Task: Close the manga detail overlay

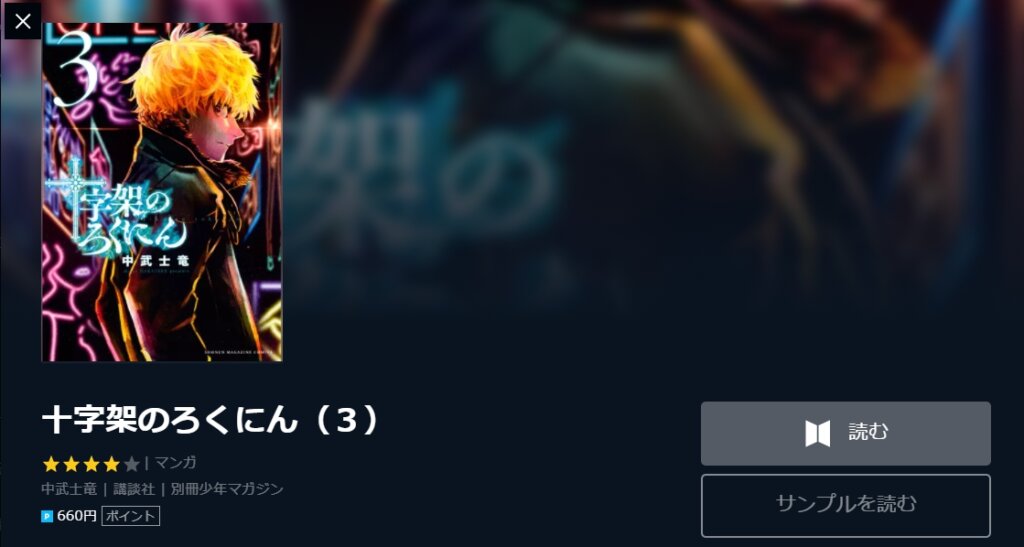Action: pyautogui.click(x=22, y=20)
